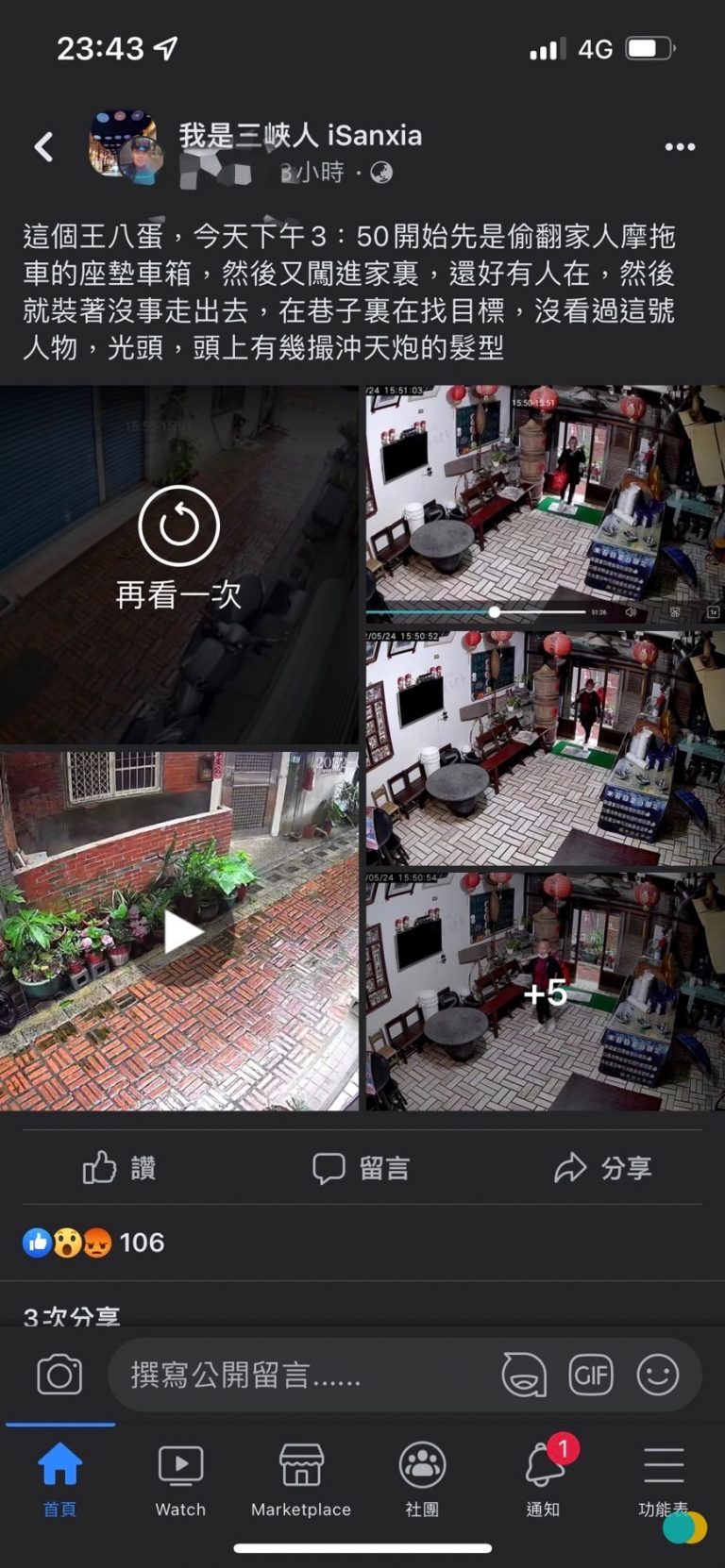Open the +5 tile for more photos

pyautogui.click(x=545, y=992)
